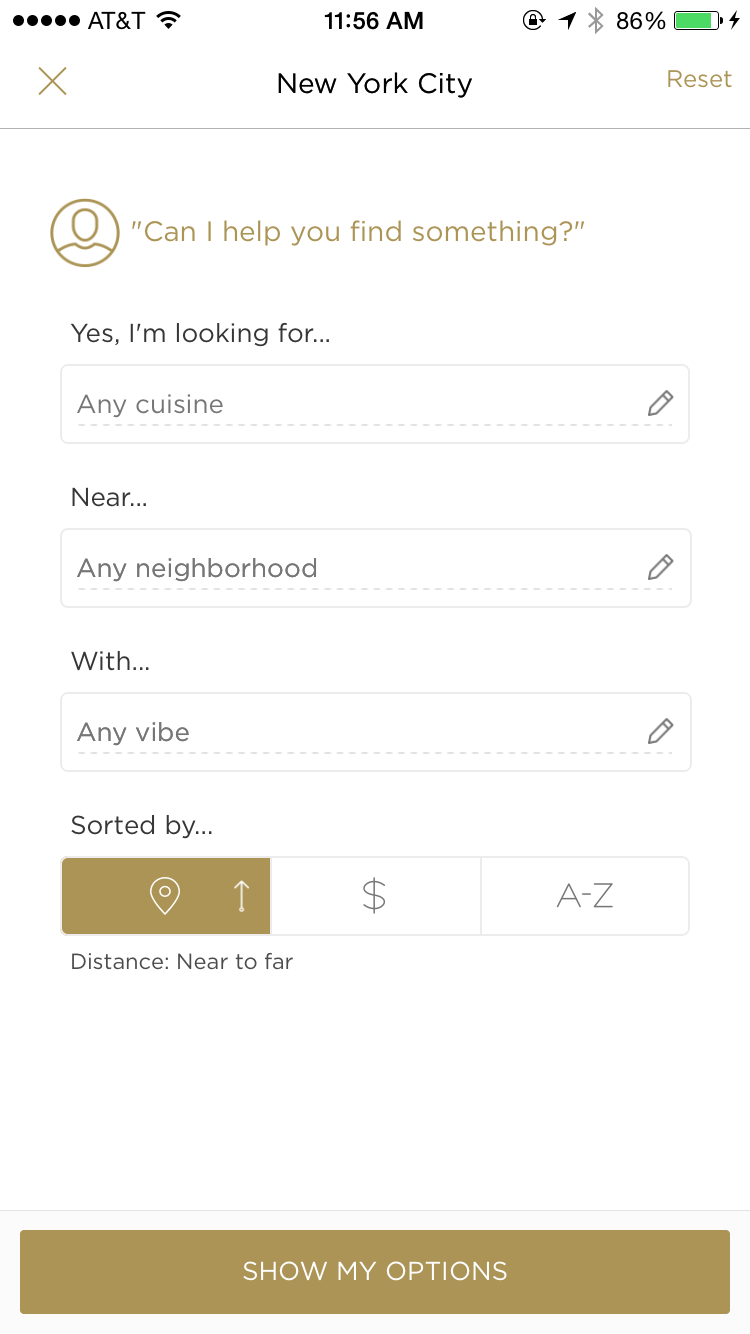The height and width of the screenshot is (1334, 750).
Task: Sort results by price
Action: pyautogui.click(x=375, y=896)
